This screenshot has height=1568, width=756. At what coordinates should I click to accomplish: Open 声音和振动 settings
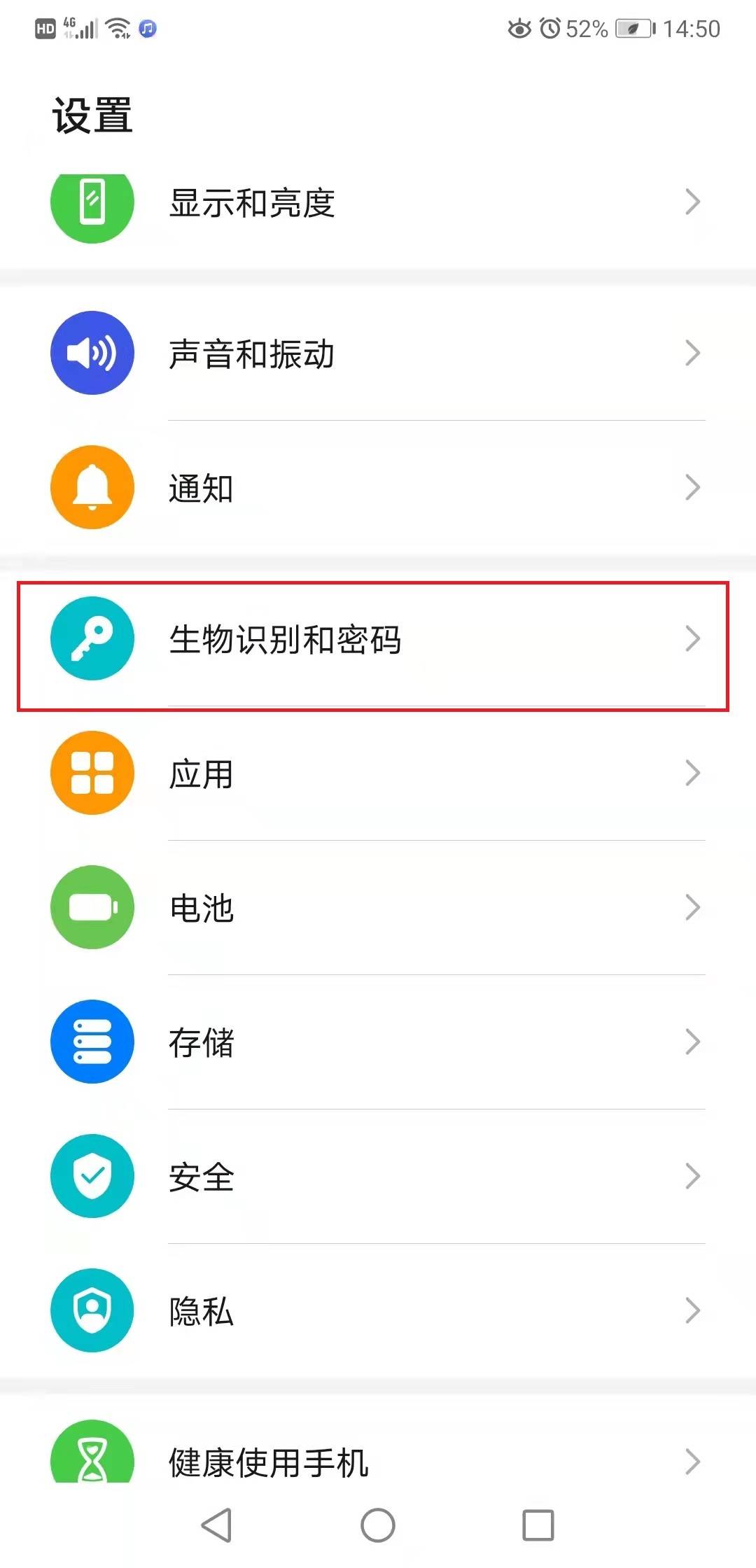point(378,353)
